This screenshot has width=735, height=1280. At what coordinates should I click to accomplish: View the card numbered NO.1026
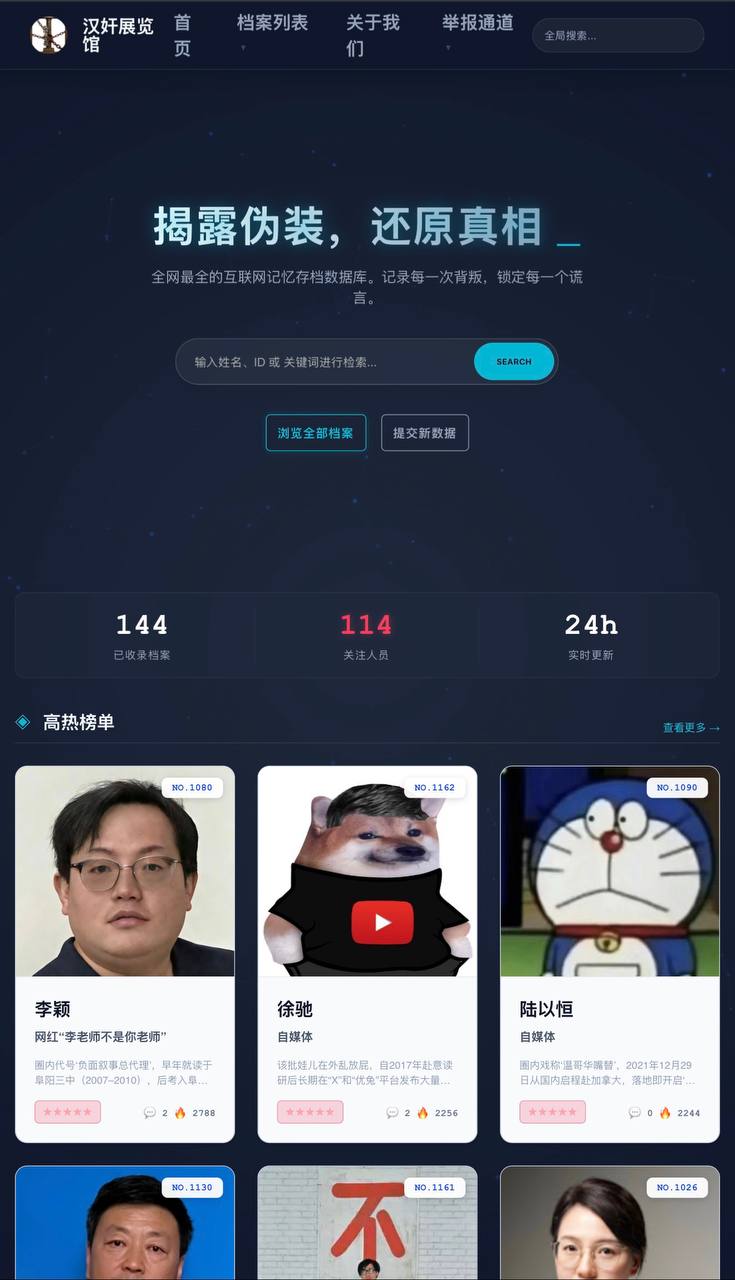[610, 1223]
